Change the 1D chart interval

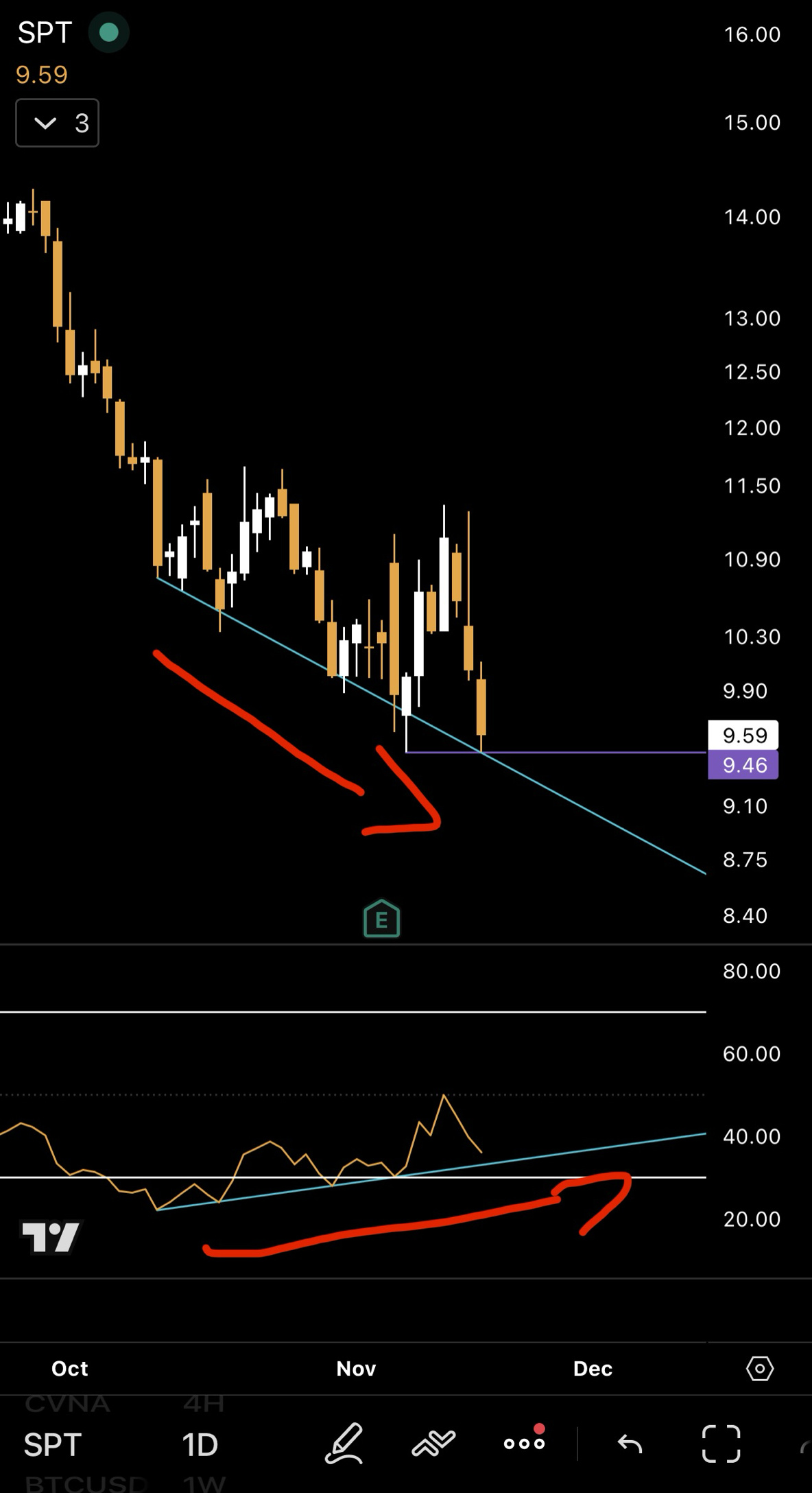200,1444
